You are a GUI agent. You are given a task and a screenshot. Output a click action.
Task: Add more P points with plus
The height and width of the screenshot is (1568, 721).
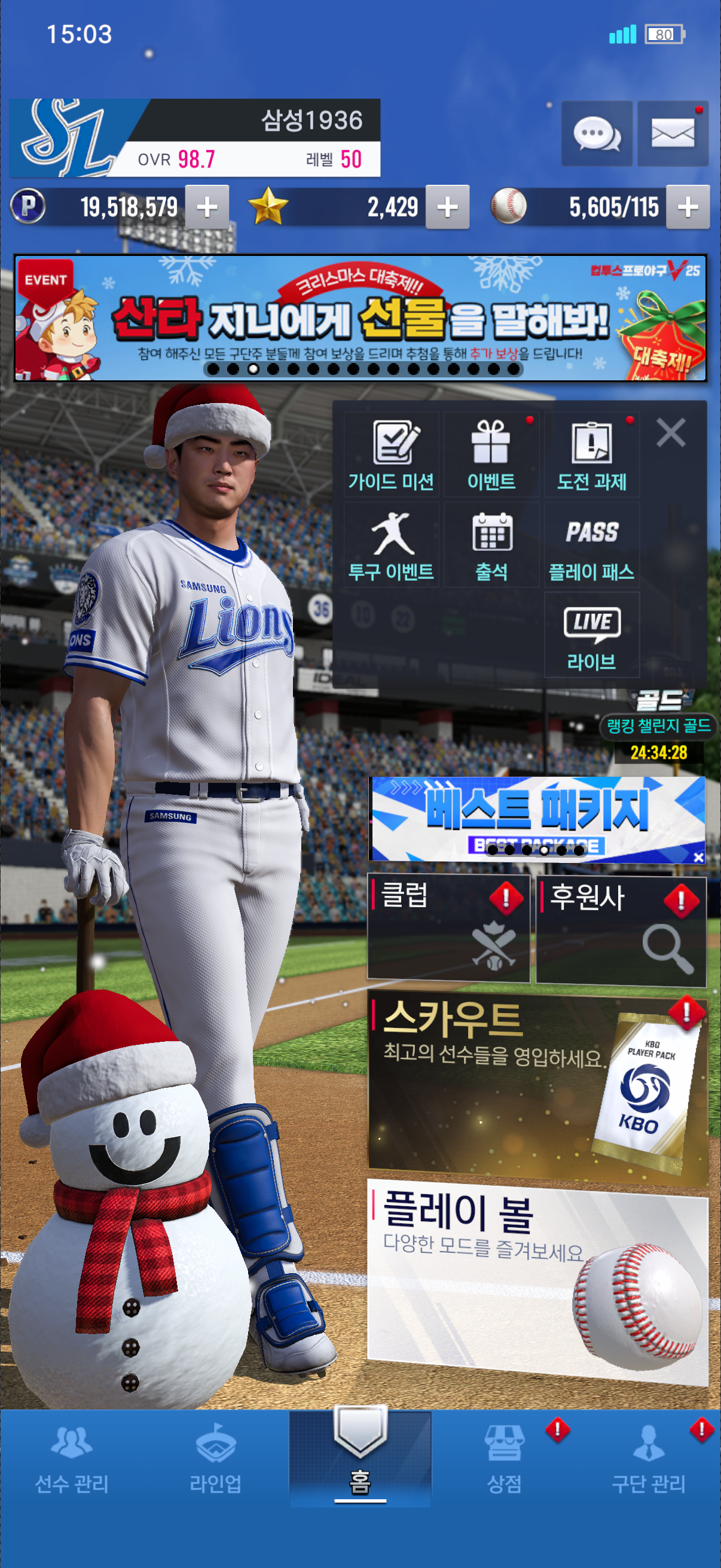click(x=207, y=208)
